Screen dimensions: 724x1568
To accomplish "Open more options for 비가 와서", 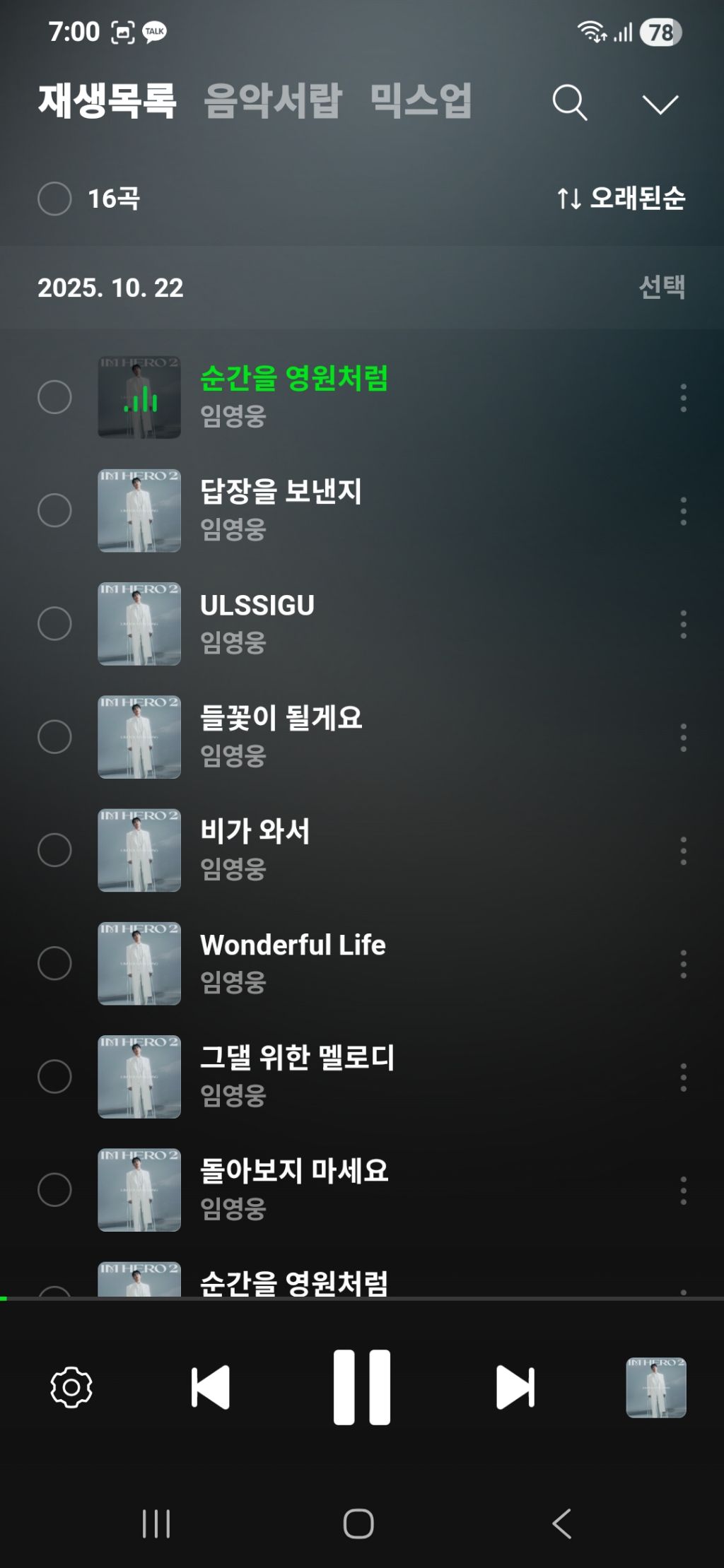I will [683, 851].
